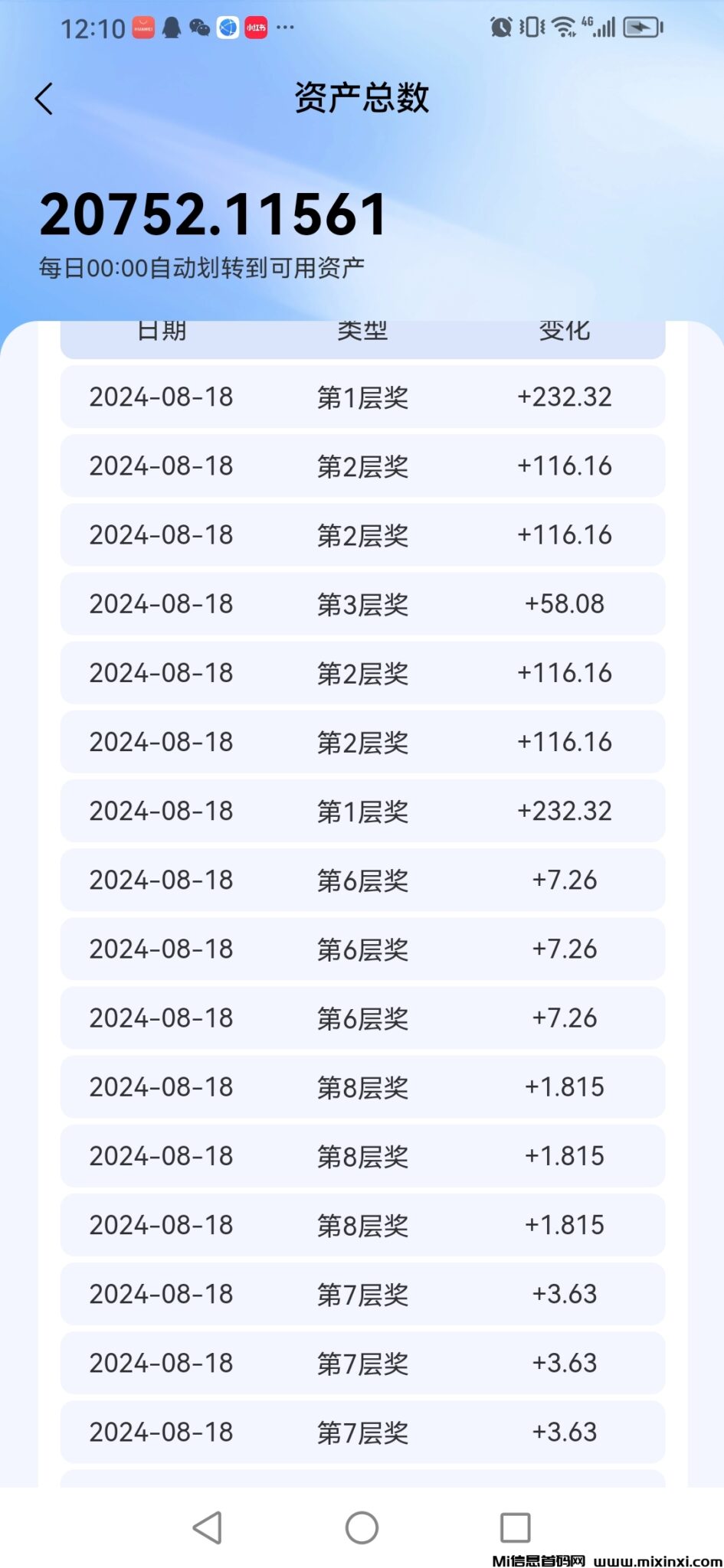Tap the more notifications ellipsis in status bar
Viewport: 724px width, 1568px height.
coord(284,28)
